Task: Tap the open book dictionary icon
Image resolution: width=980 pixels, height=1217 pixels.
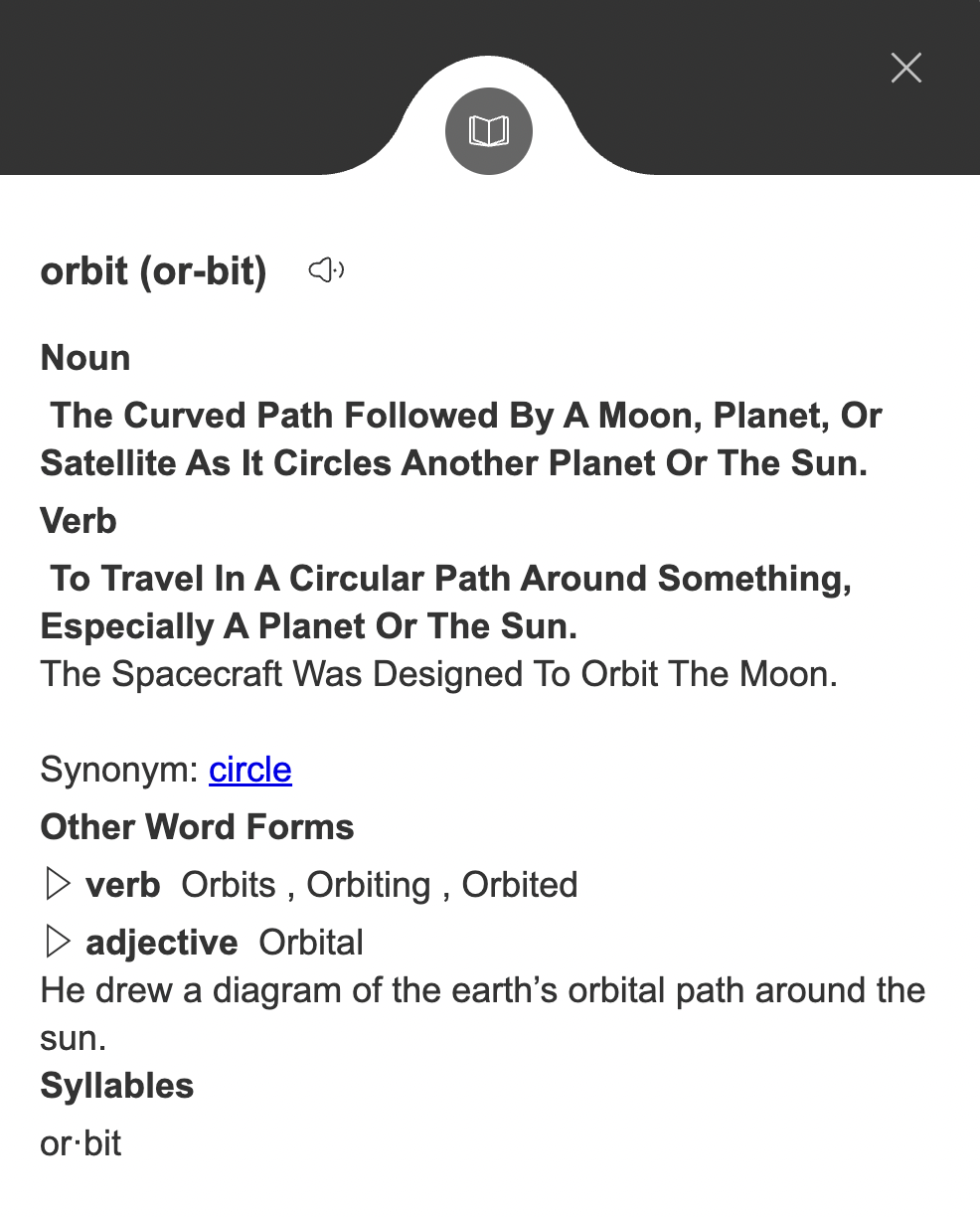Action: tap(489, 131)
